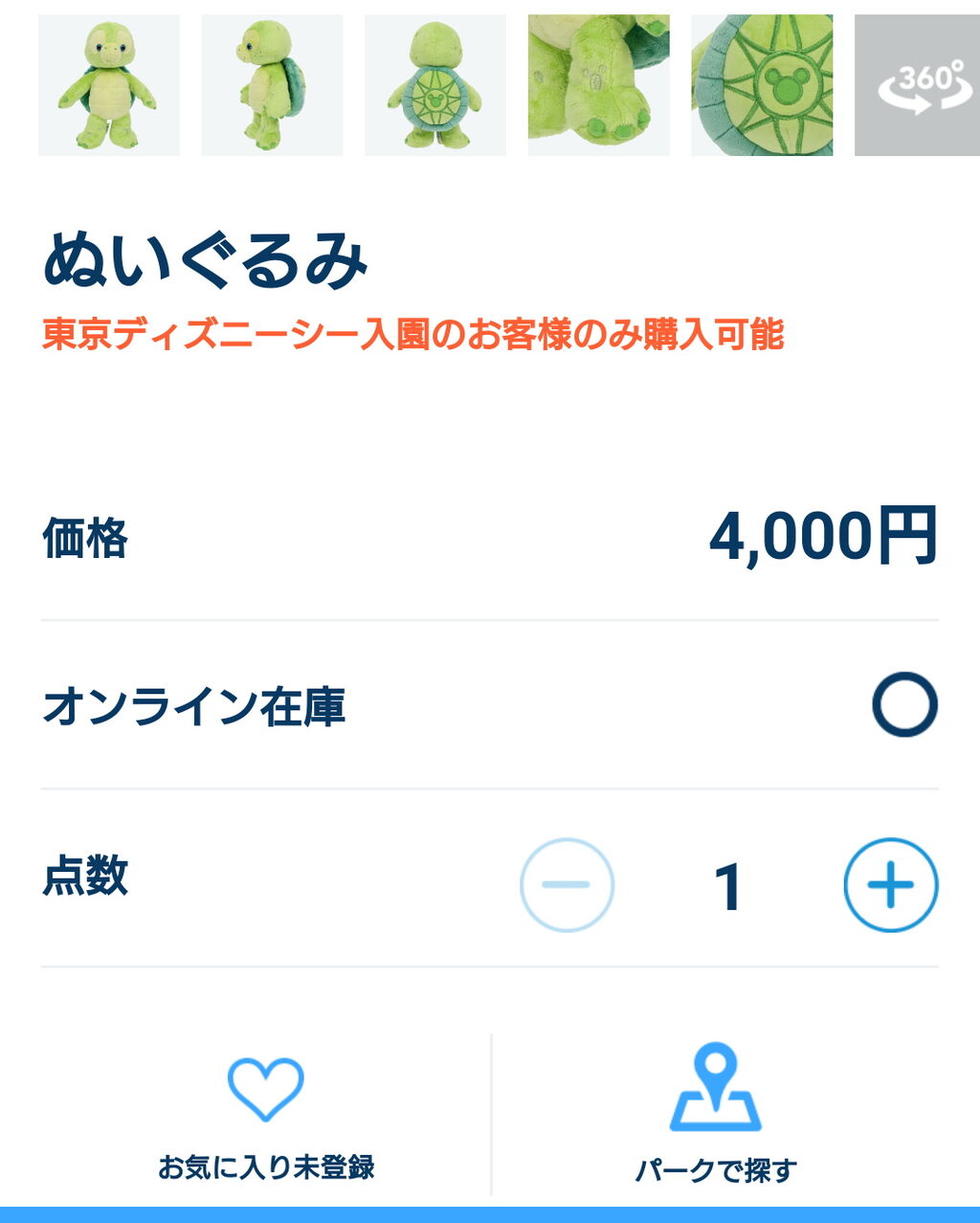Add item to favorites via お気に入り未登録
The image size is (980, 1223).
[x=265, y=1115]
